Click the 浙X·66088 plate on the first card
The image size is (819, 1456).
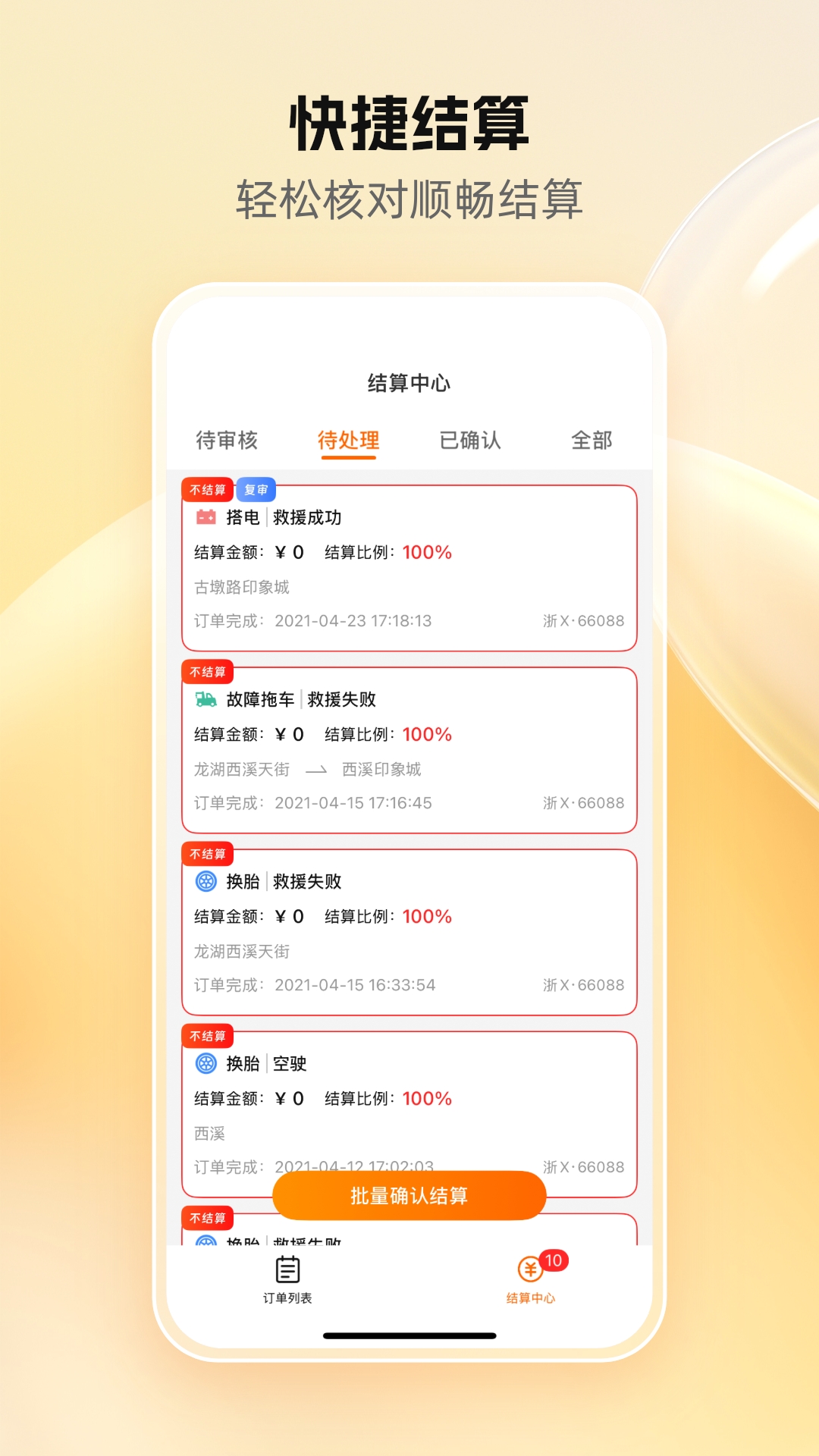pyautogui.click(x=585, y=620)
